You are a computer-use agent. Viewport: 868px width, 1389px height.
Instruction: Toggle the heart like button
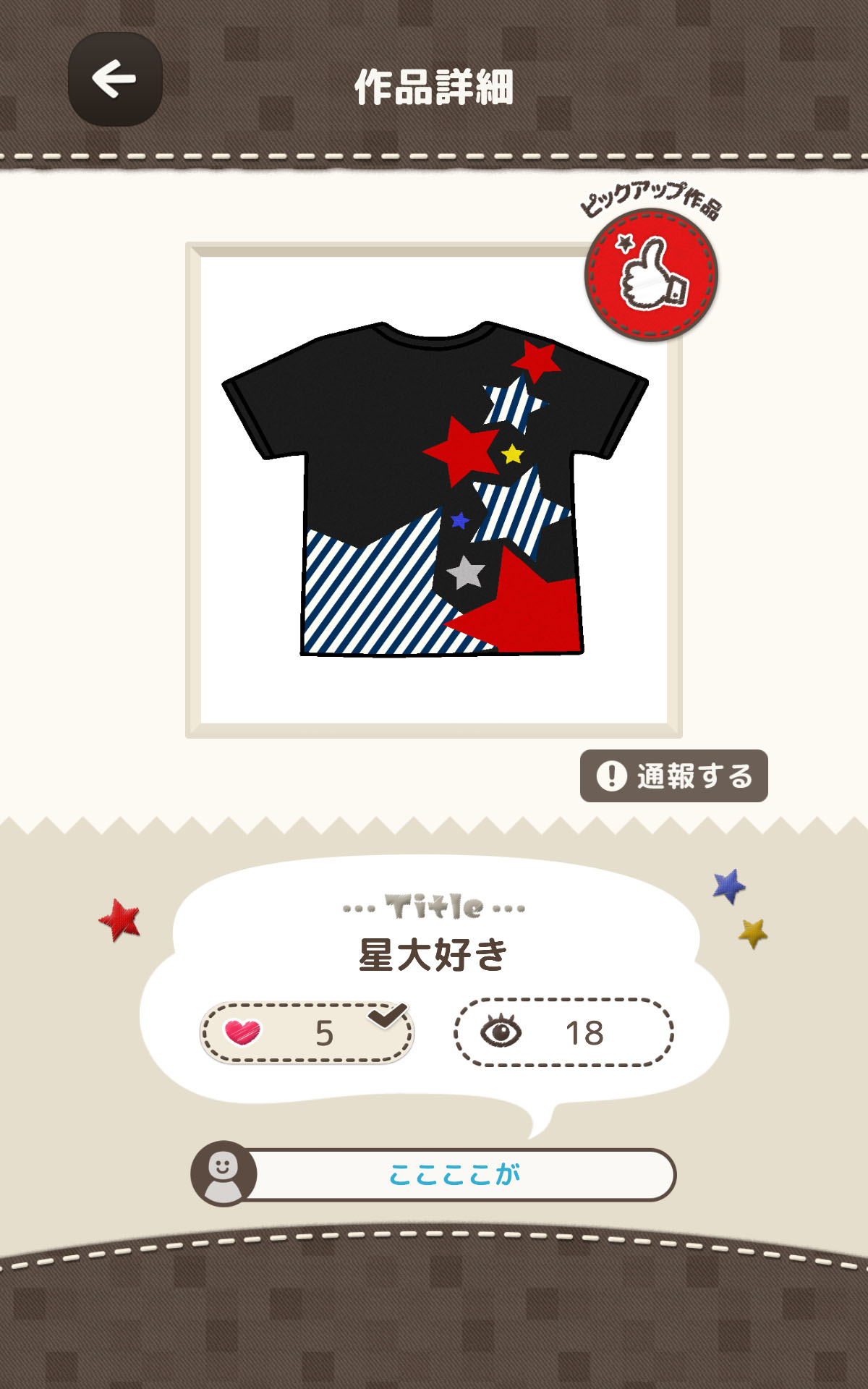pyautogui.click(x=307, y=1032)
